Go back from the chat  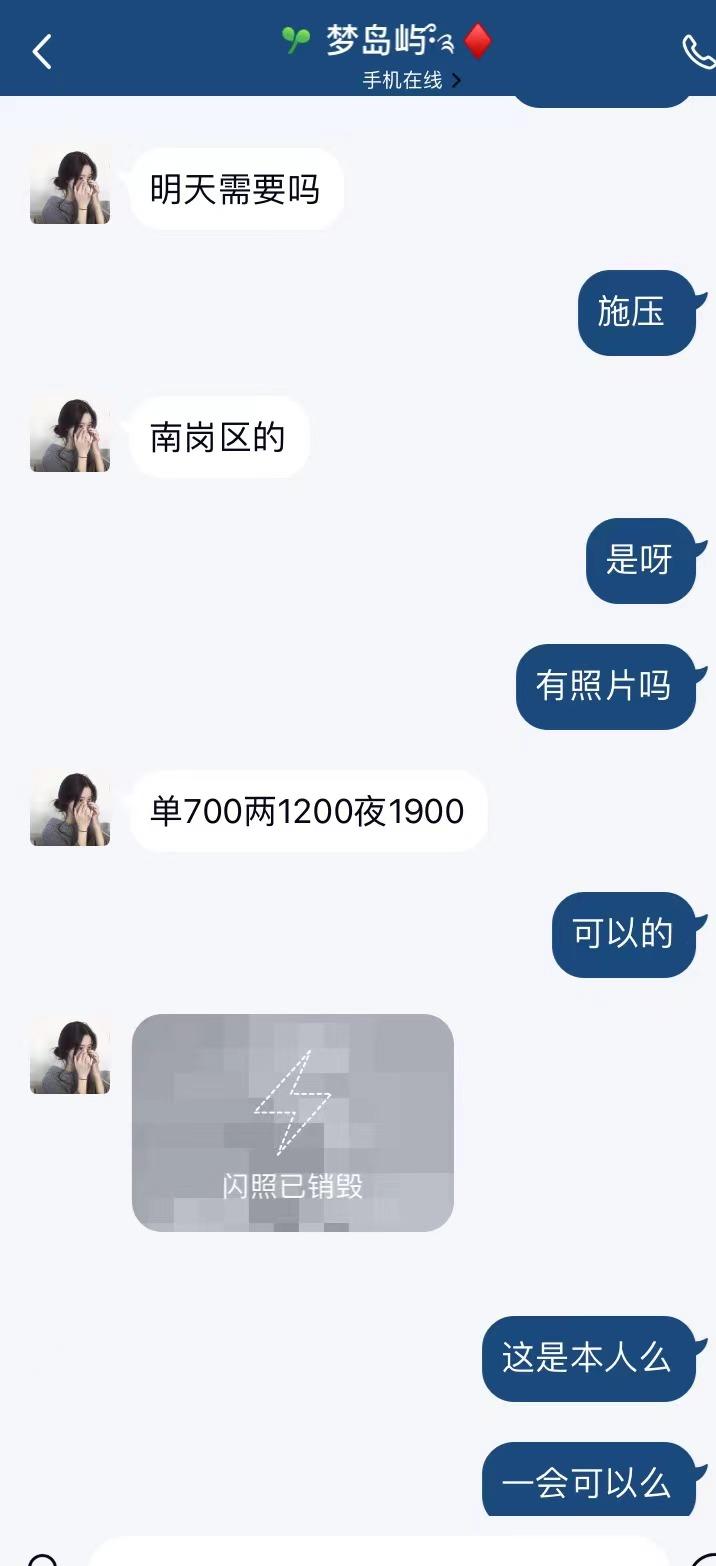pyautogui.click(x=42, y=52)
